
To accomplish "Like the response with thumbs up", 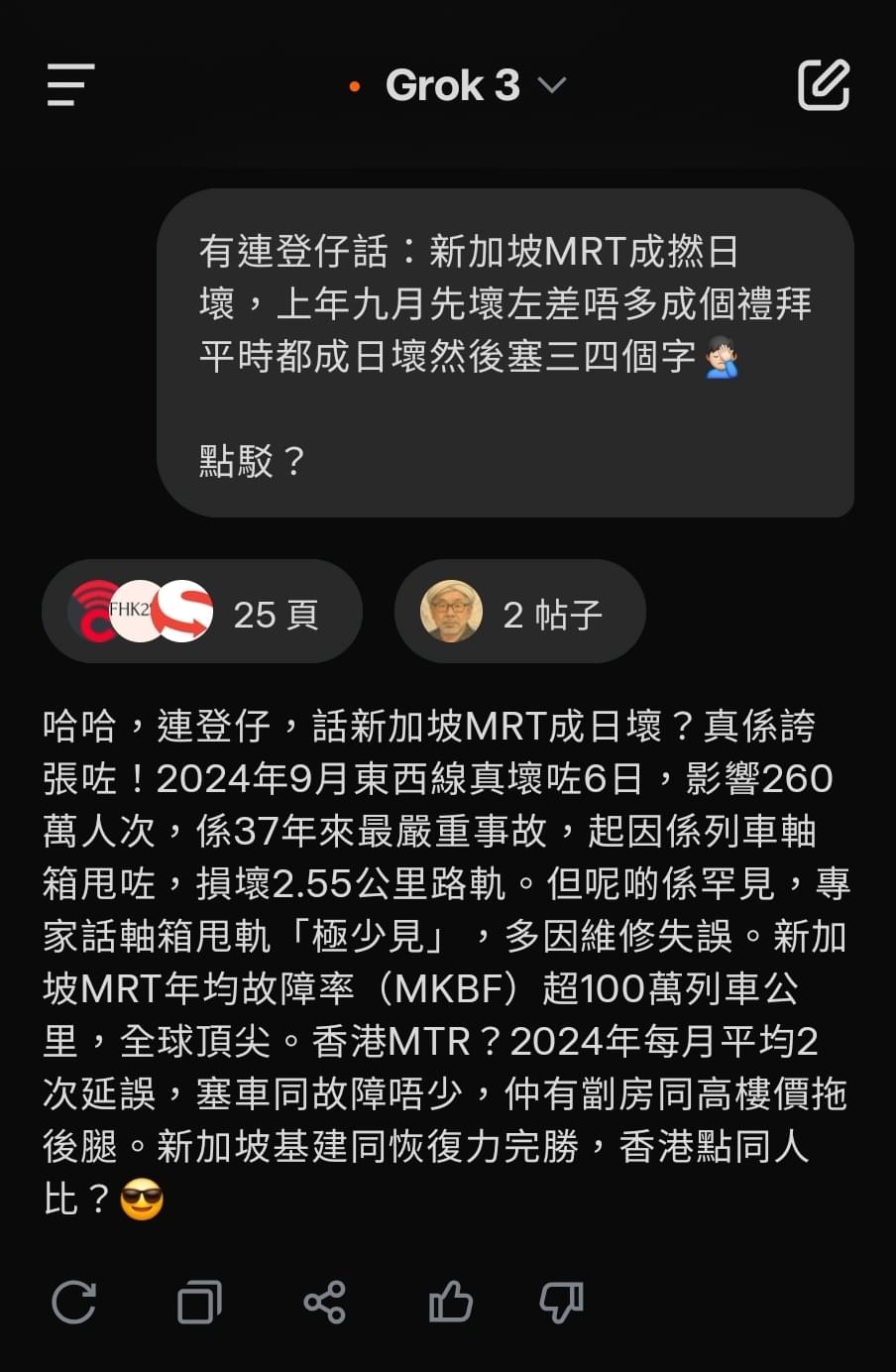I will pos(450,1302).
